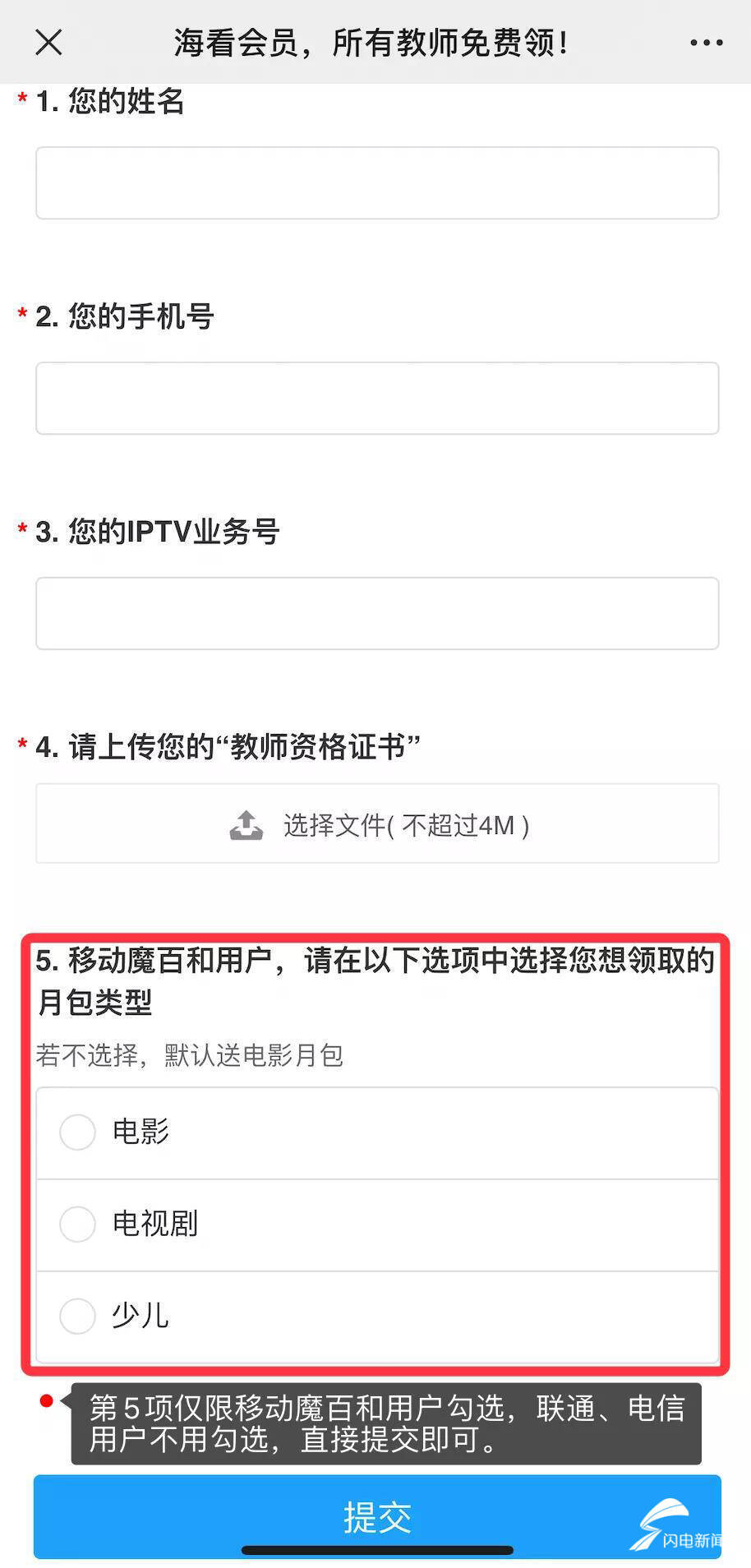Click the X close icon in the header
751x1568 pixels.
click(48, 43)
